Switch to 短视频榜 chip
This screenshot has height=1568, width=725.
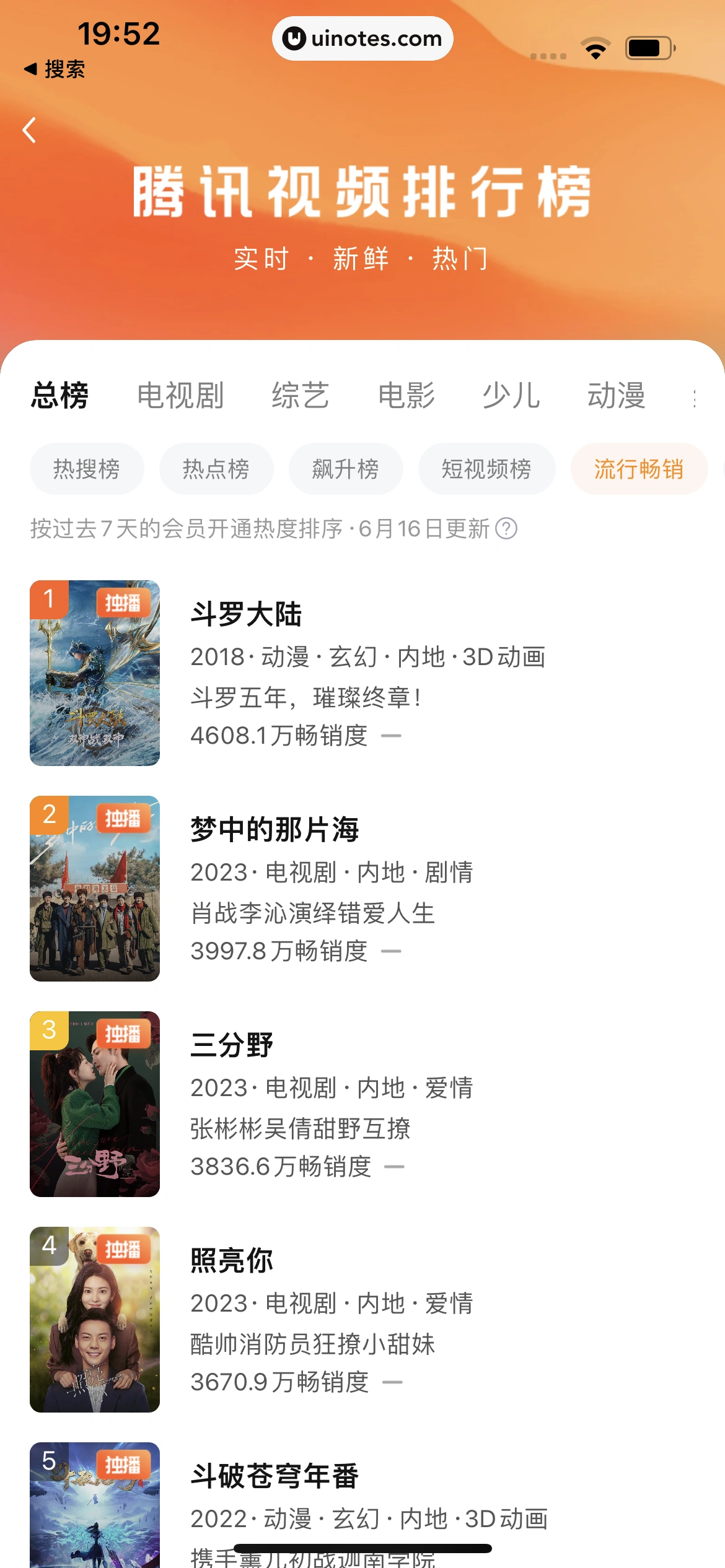[x=486, y=469]
